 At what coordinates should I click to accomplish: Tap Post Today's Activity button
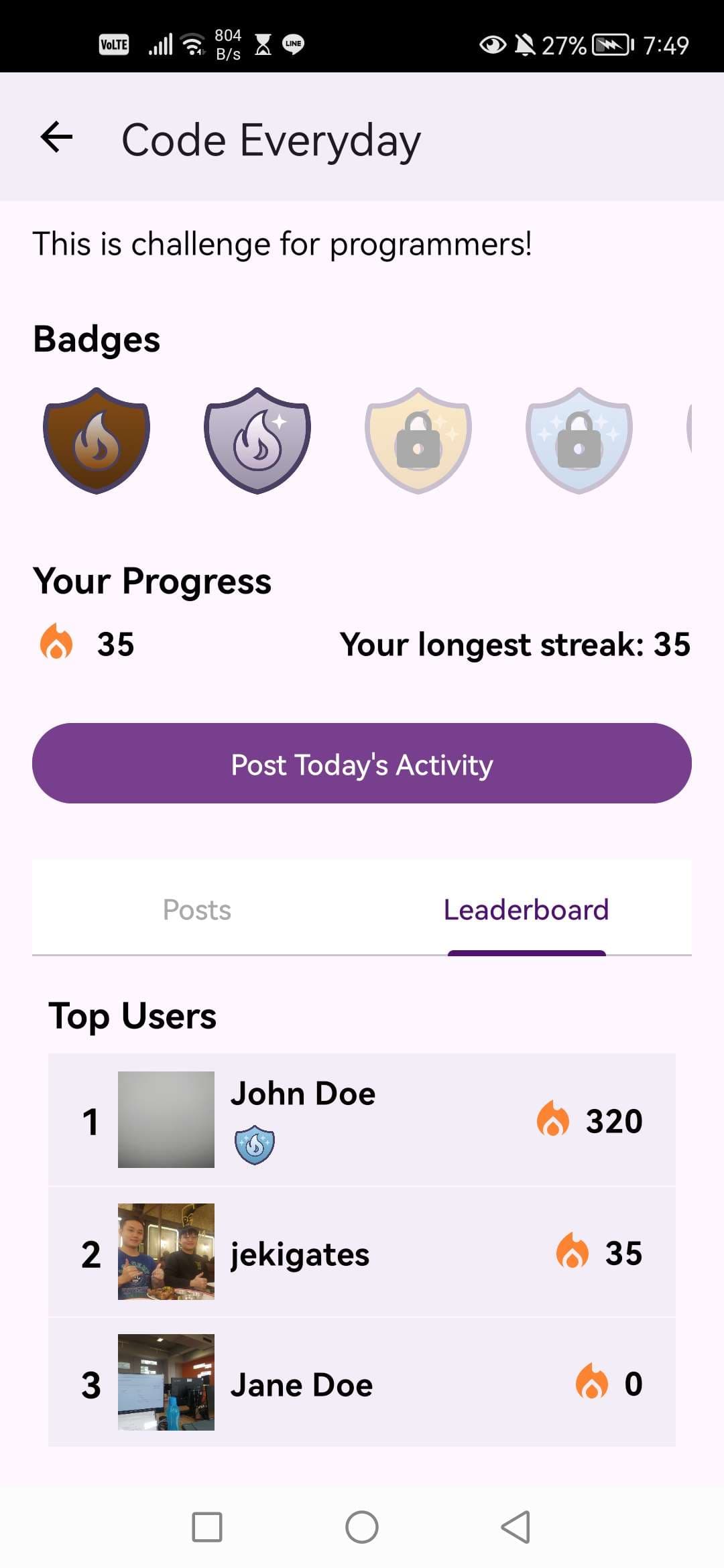(x=362, y=763)
